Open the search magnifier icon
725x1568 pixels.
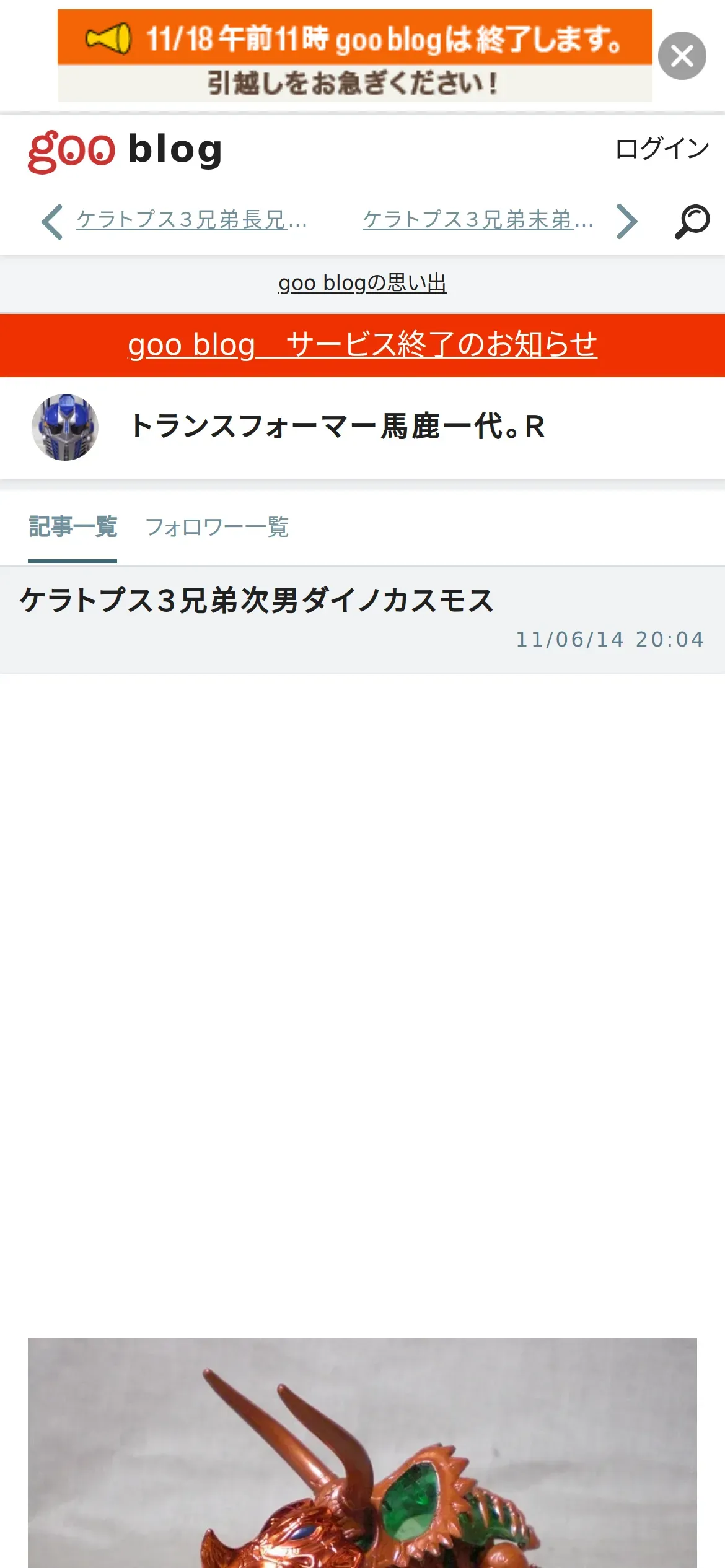692,221
